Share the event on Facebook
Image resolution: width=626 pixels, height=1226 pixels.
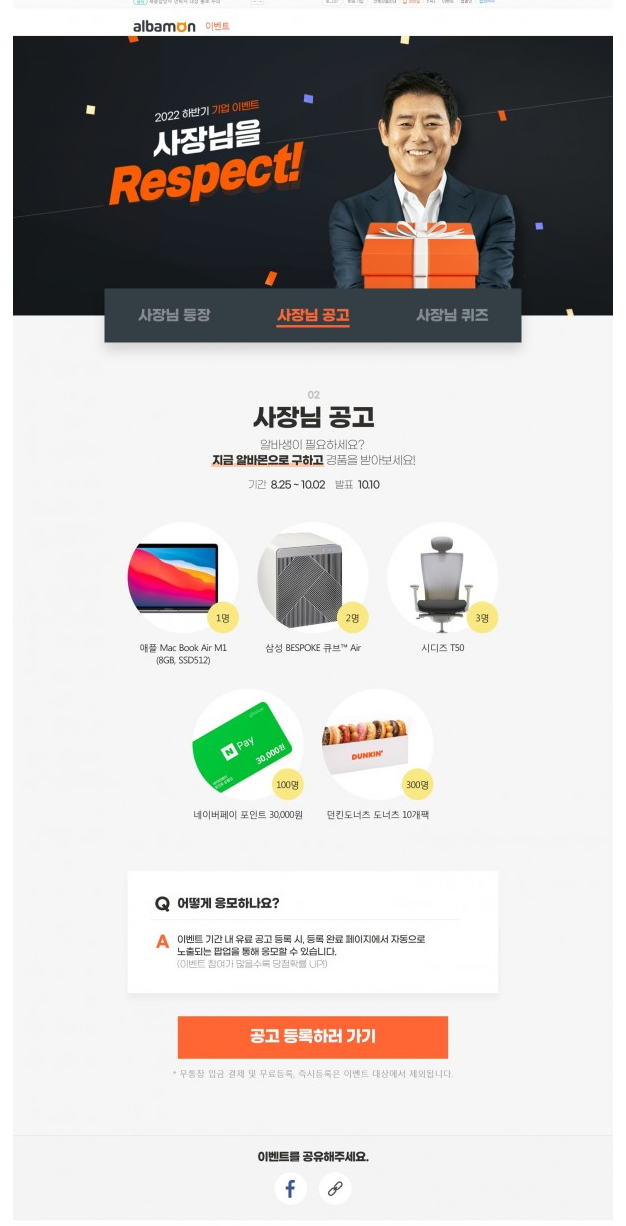[x=291, y=1189]
